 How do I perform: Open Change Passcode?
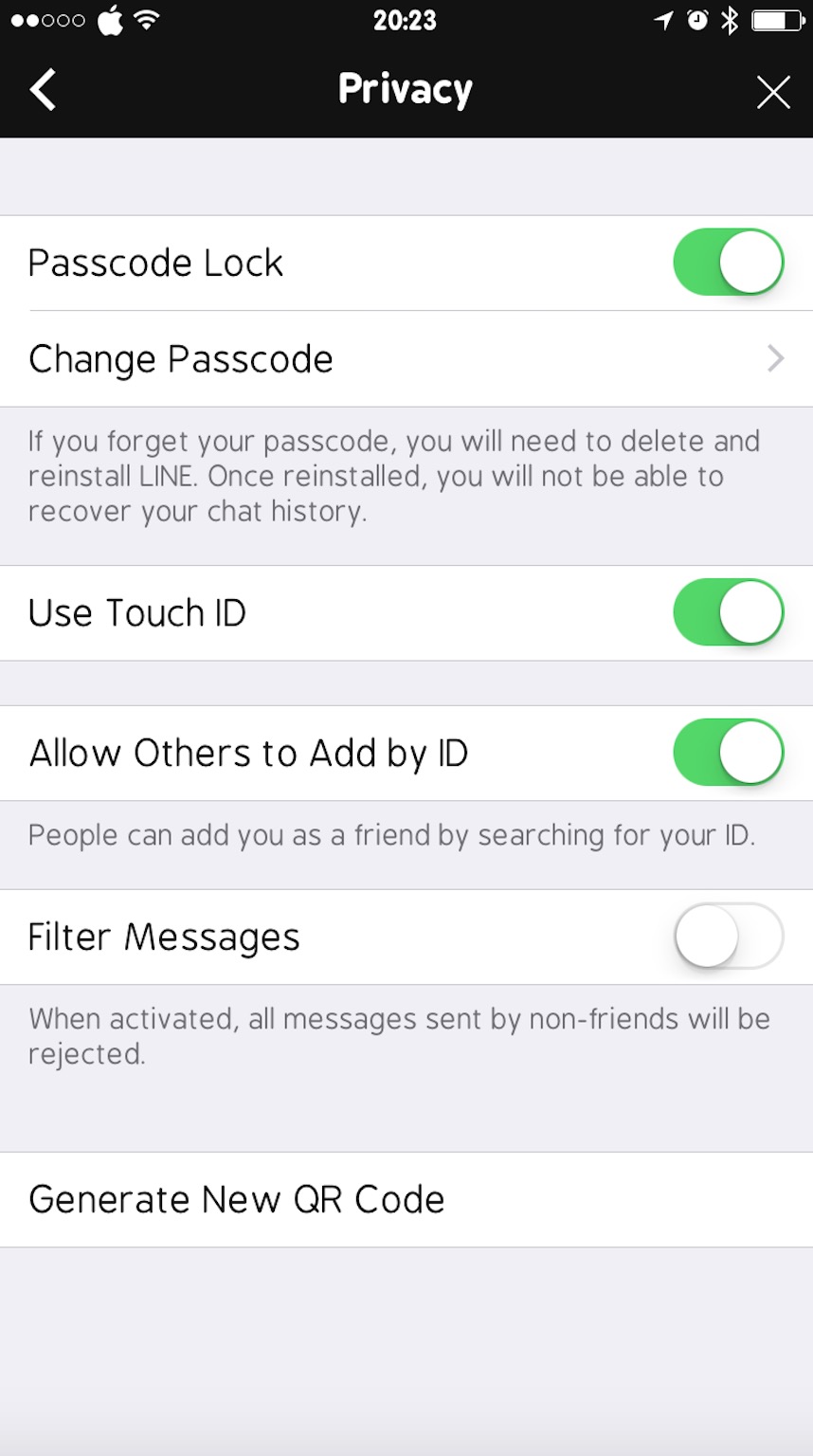point(406,359)
